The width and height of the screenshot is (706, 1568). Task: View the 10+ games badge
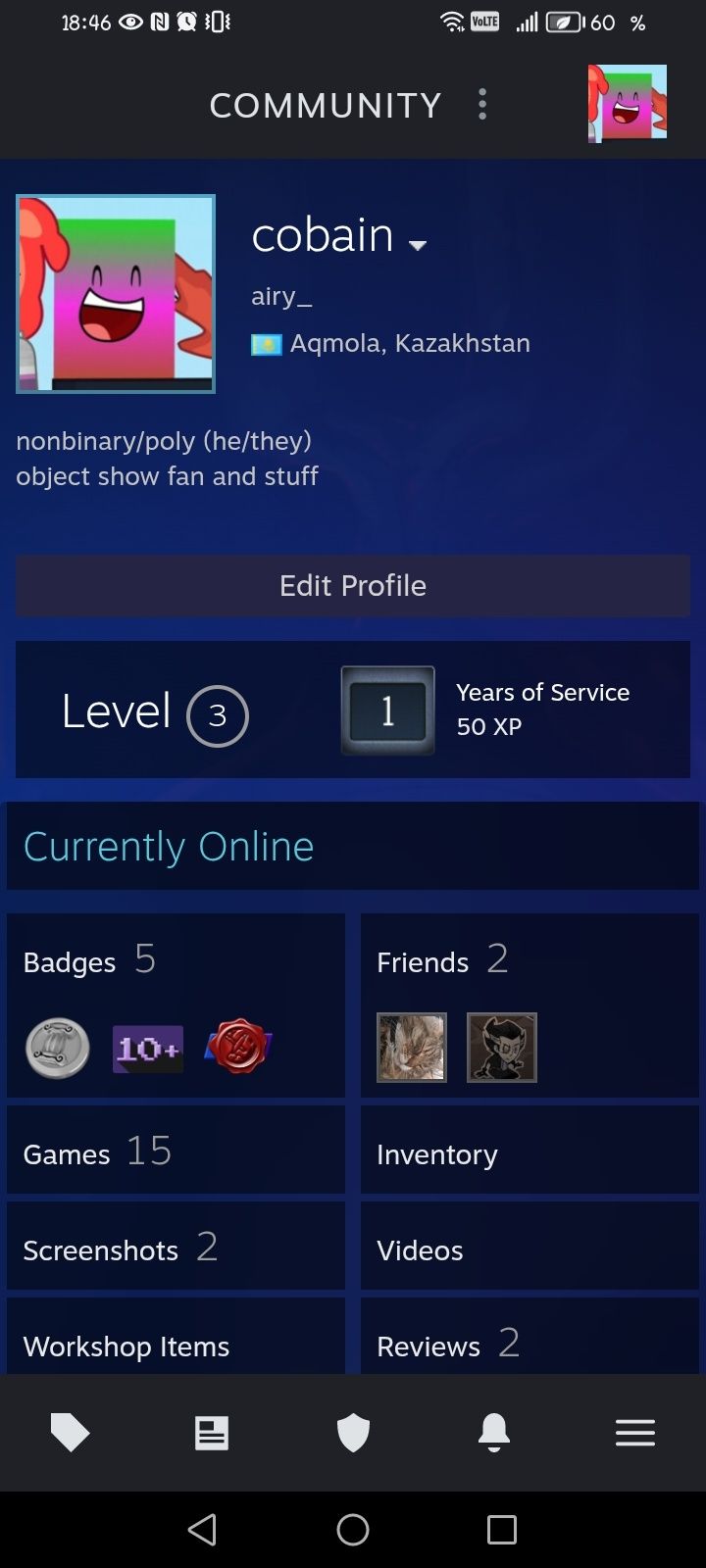point(148,1049)
